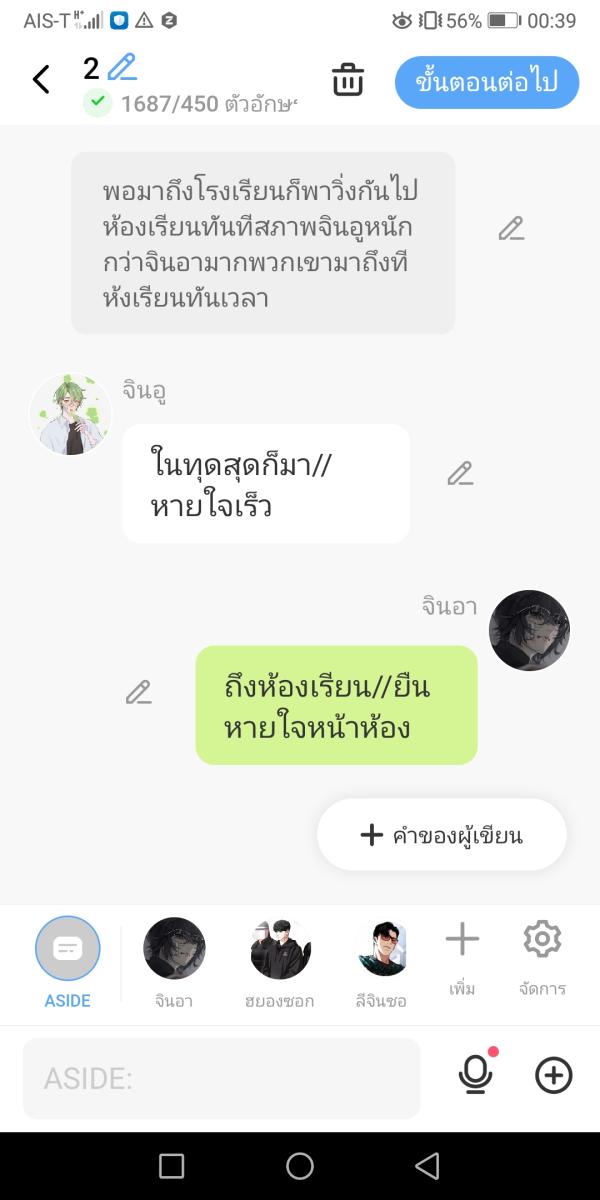Go to the Android home screen

point(300,1166)
